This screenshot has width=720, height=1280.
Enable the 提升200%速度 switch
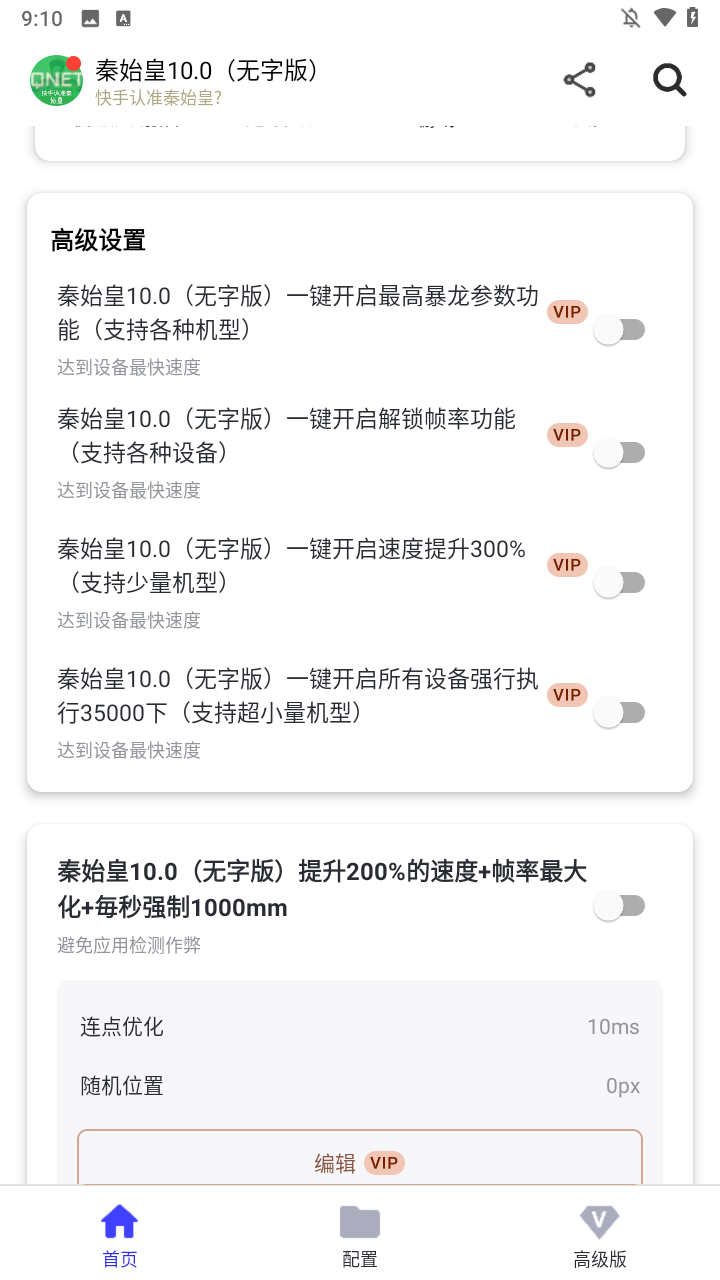[619, 905]
